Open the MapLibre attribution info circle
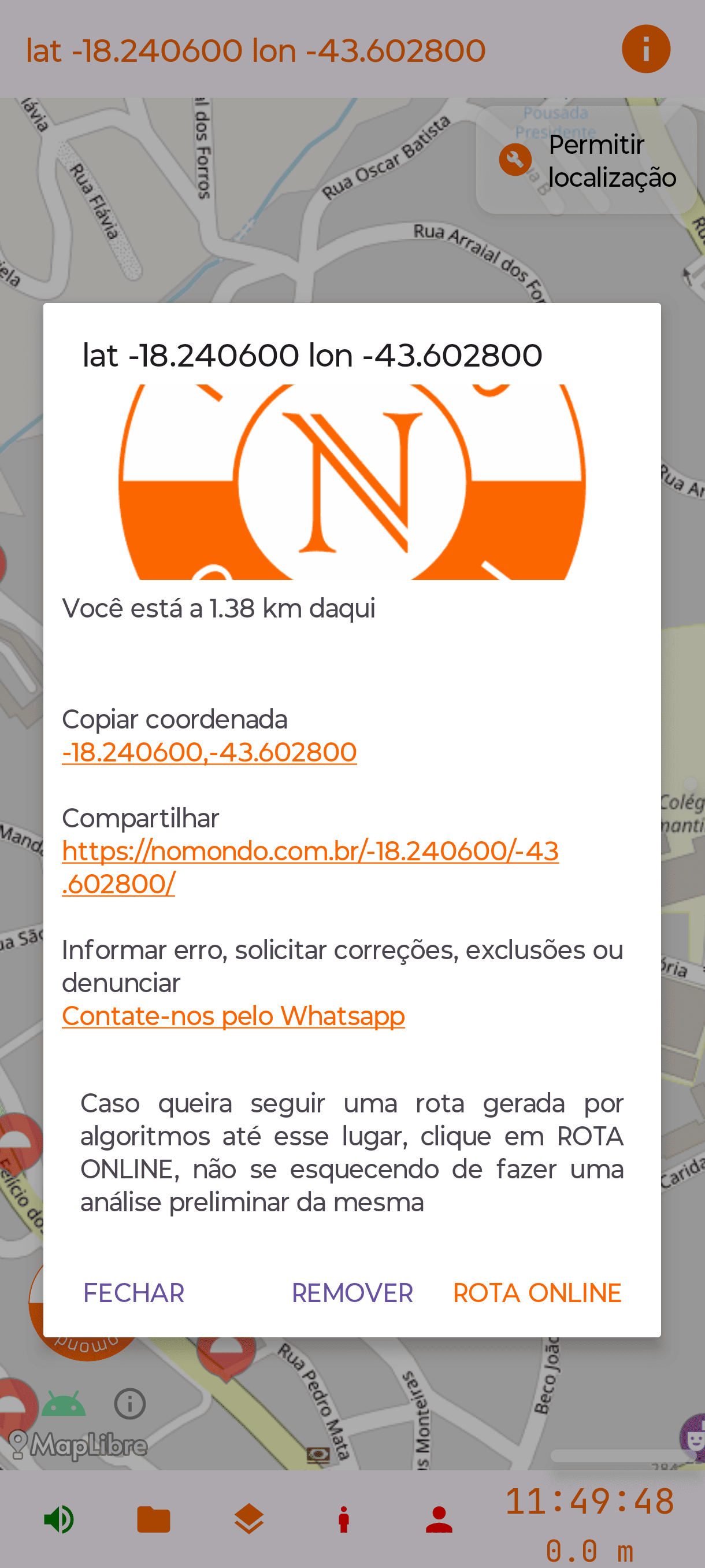This screenshot has width=705, height=1568. point(129,1405)
